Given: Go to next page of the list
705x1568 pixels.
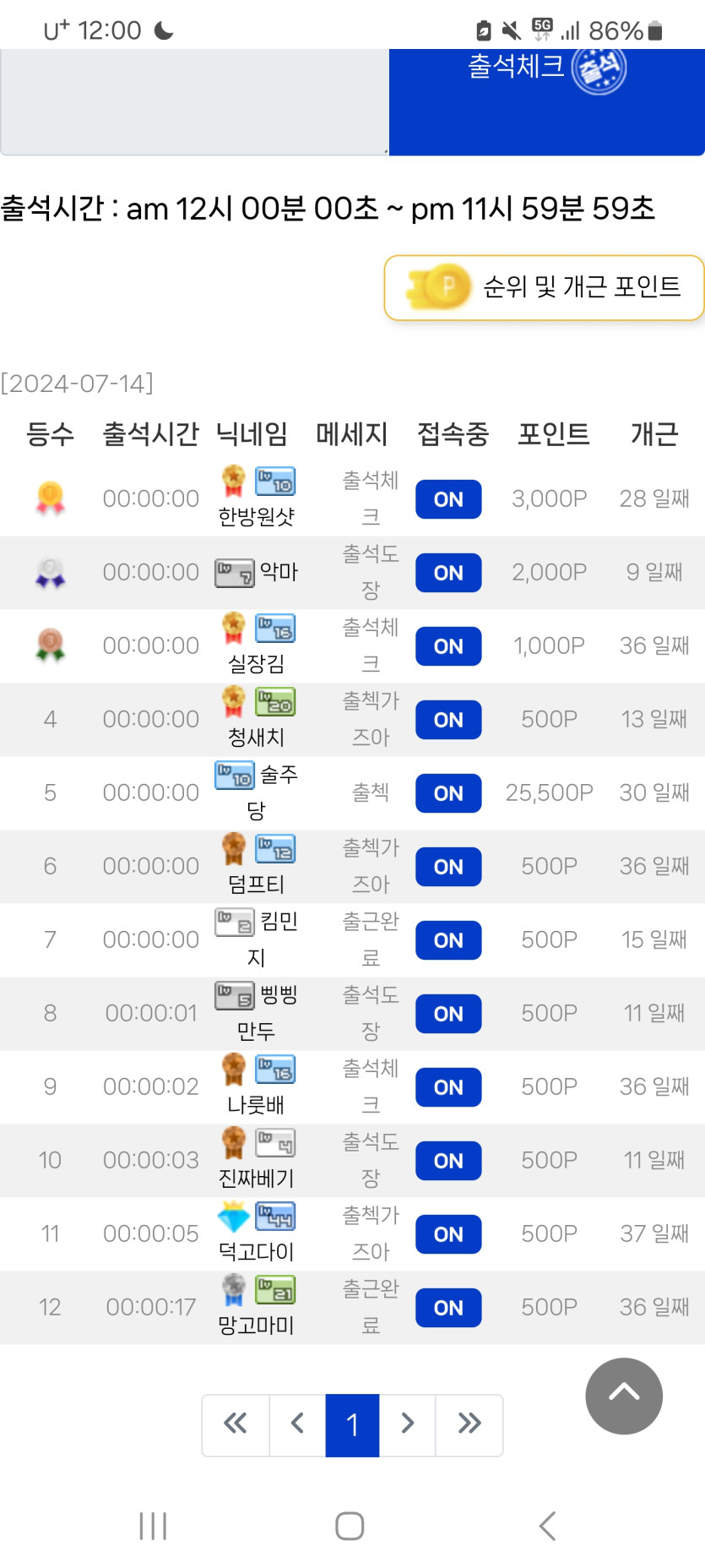Looking at the screenshot, I should pos(407,1424).
